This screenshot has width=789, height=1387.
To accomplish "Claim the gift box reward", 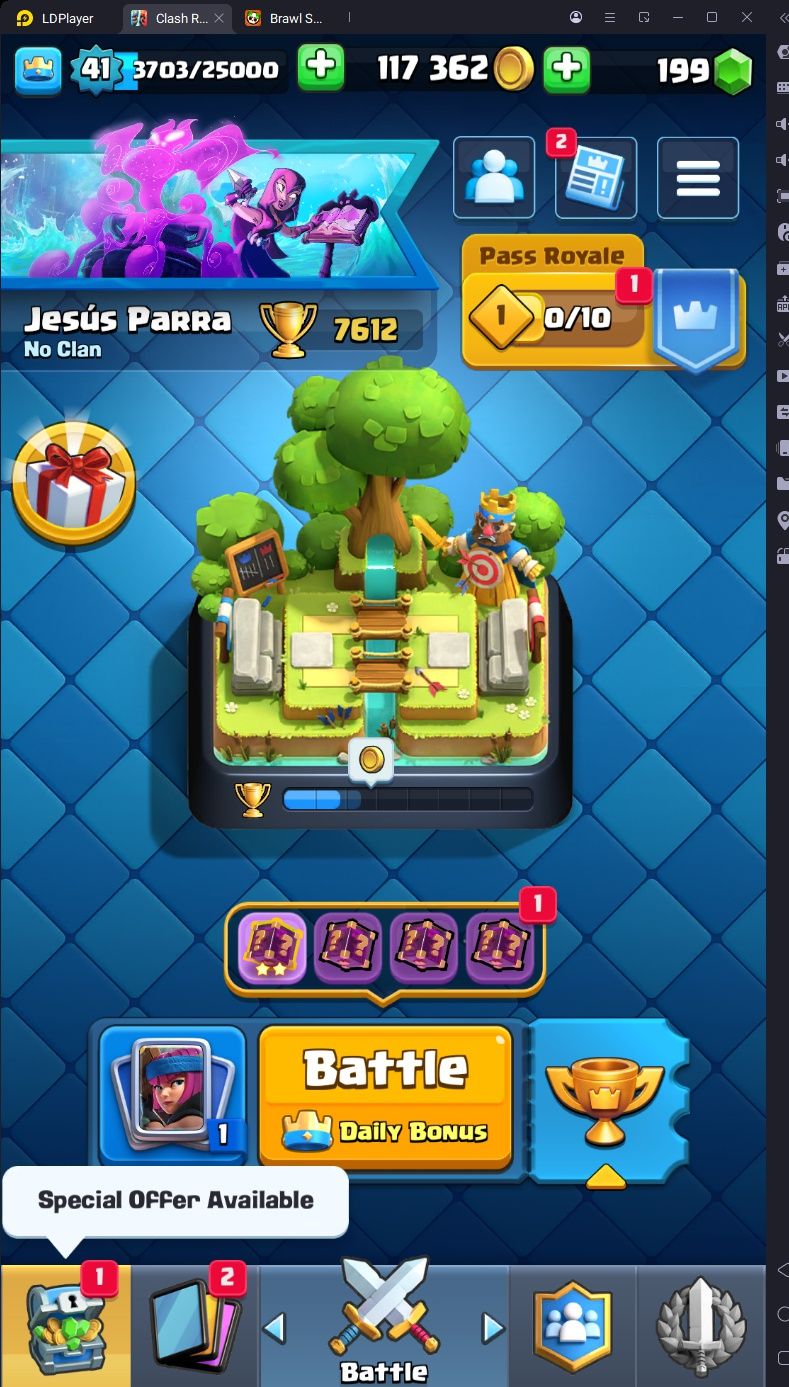I will tap(74, 482).
